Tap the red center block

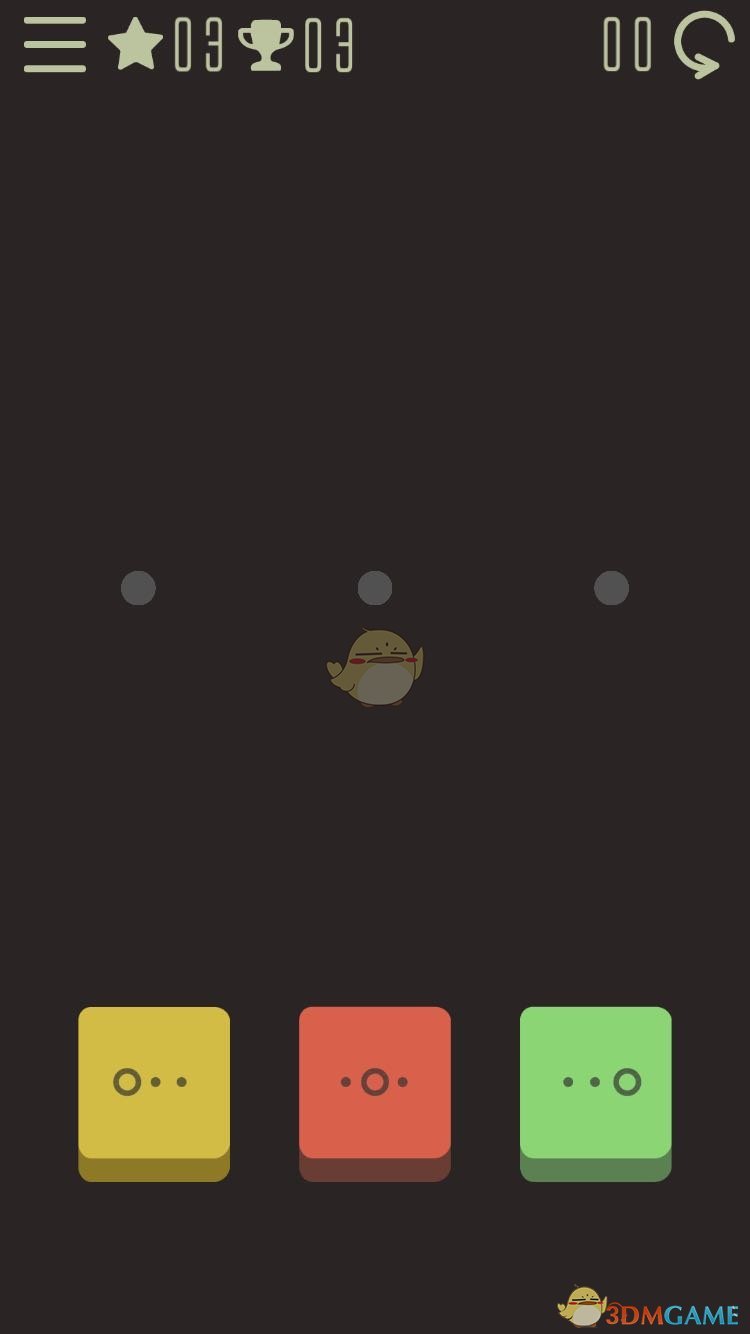[x=375, y=1083]
